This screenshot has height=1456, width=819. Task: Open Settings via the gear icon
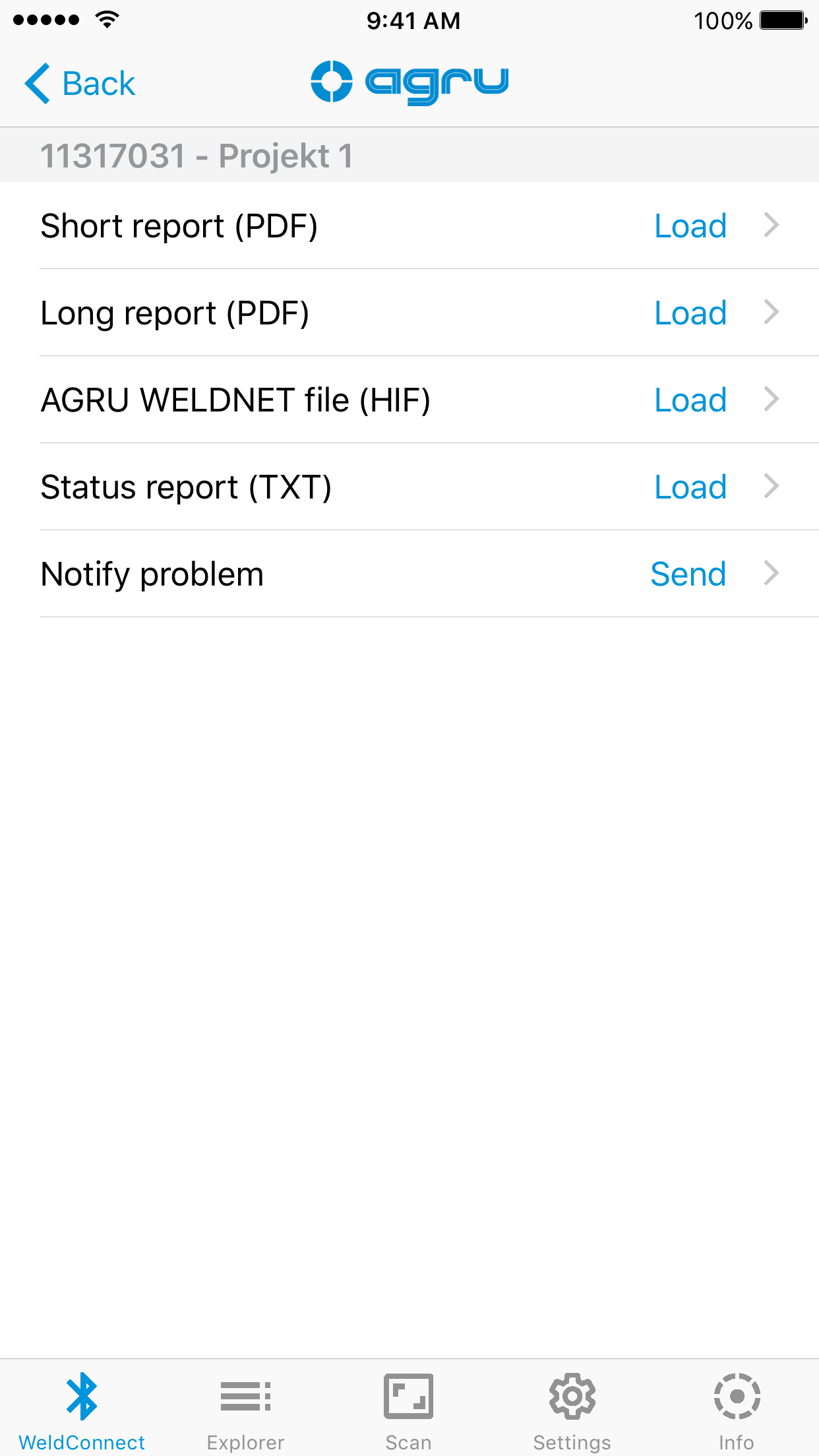571,1395
